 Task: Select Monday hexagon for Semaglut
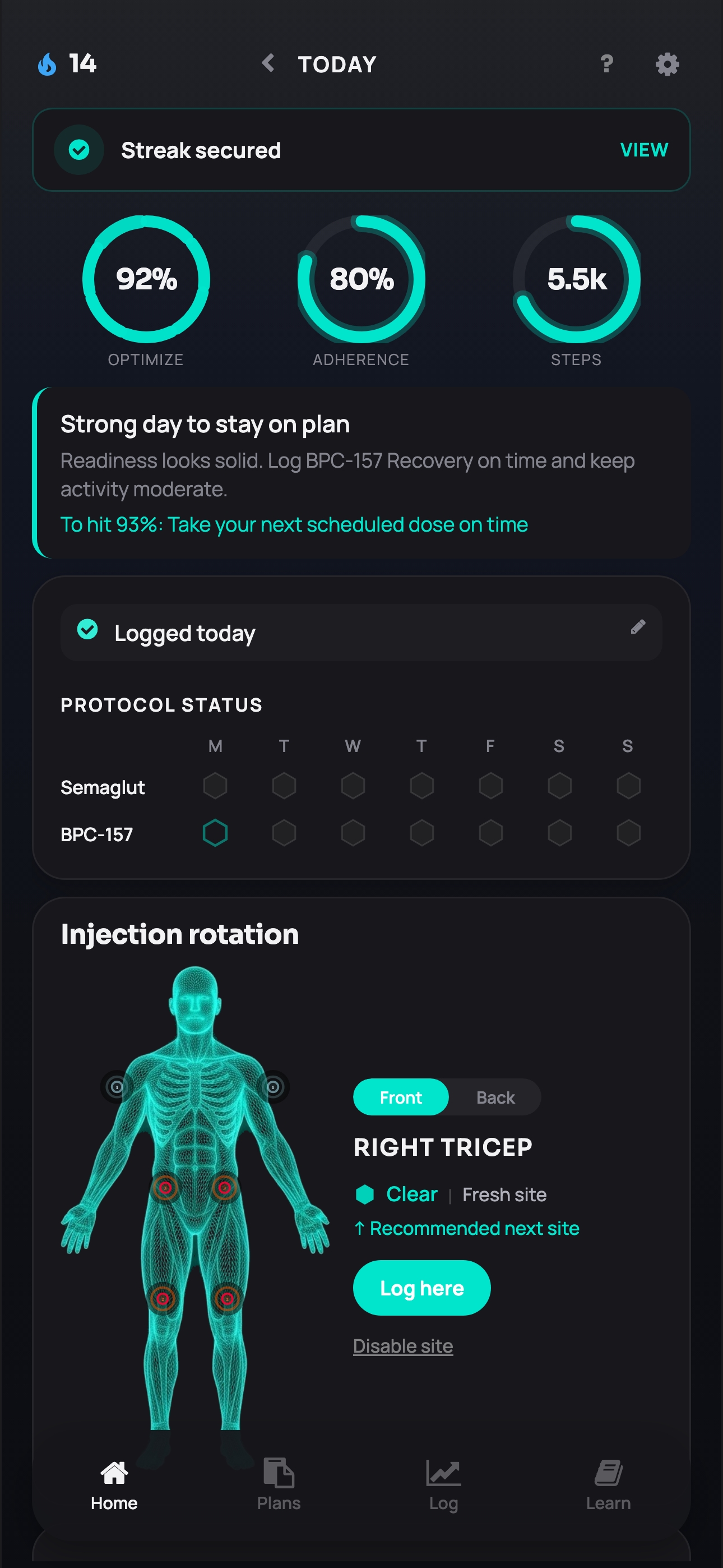pyautogui.click(x=215, y=786)
